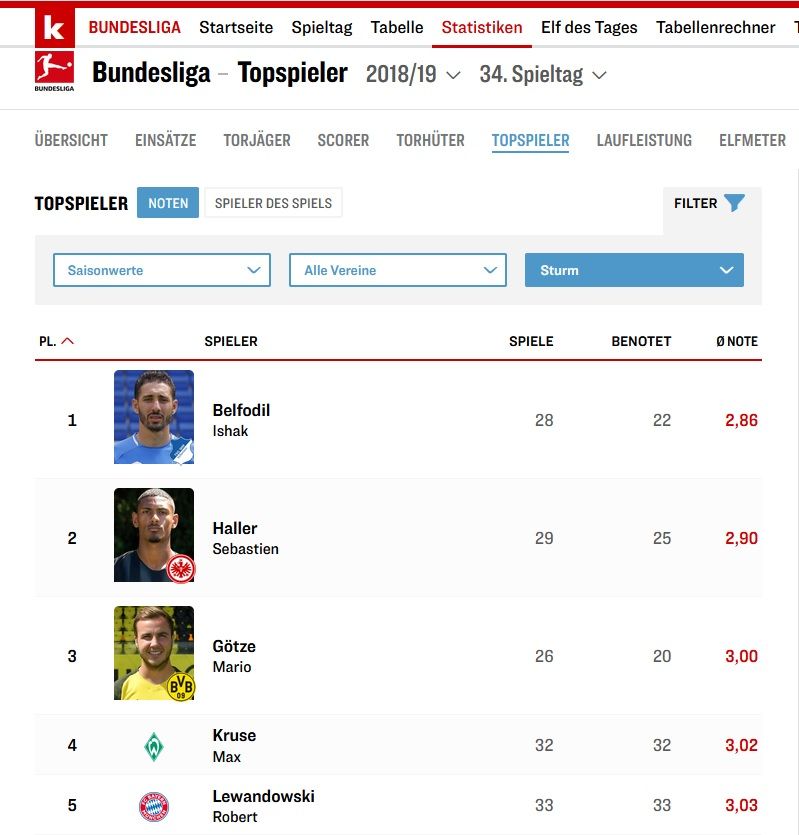The width and height of the screenshot is (799, 835).
Task: Open the Sturm position dropdown
Action: tap(634, 270)
